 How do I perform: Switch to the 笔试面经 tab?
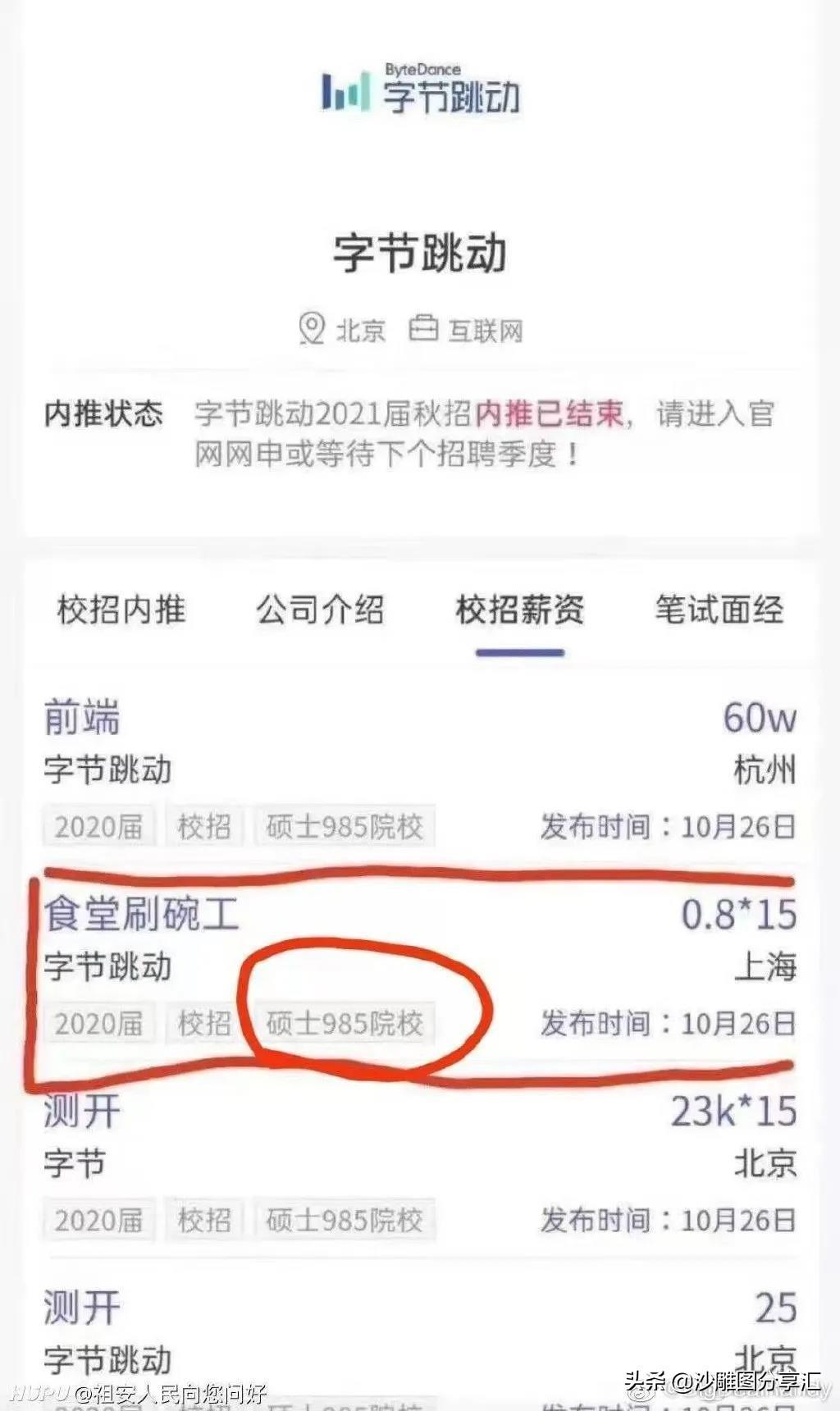pyautogui.click(x=719, y=610)
